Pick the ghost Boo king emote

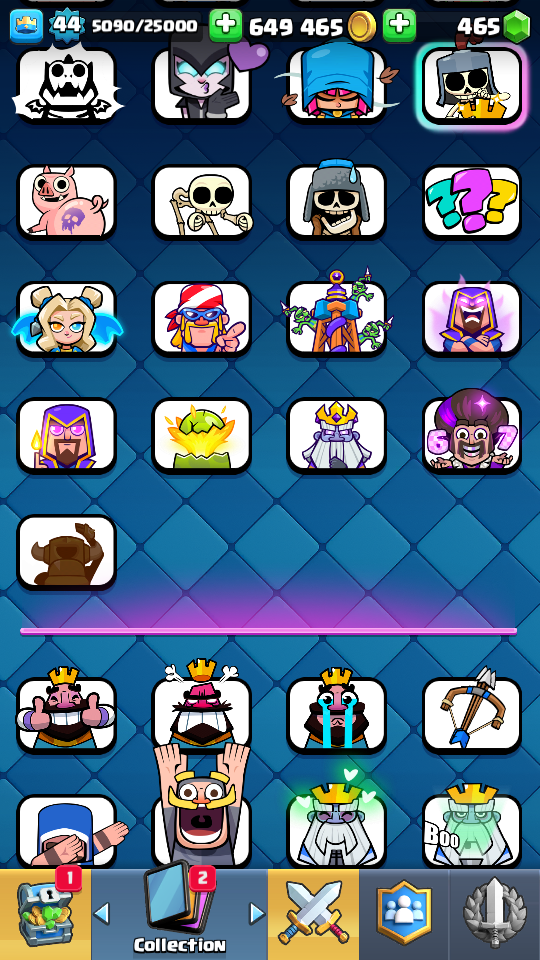(x=471, y=828)
